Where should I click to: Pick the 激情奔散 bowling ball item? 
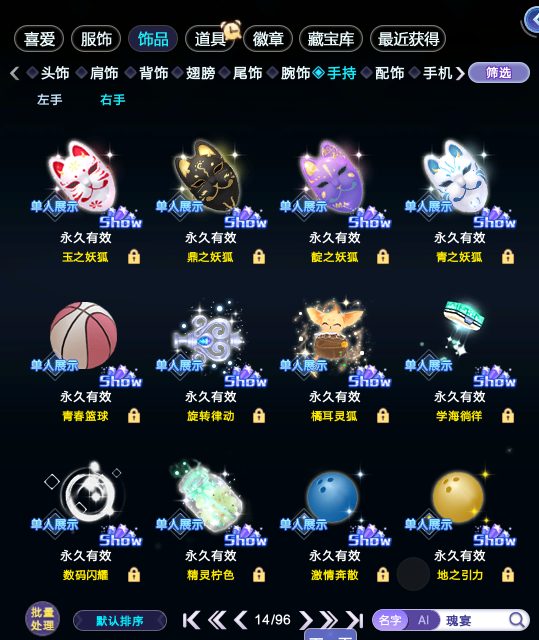click(334, 498)
